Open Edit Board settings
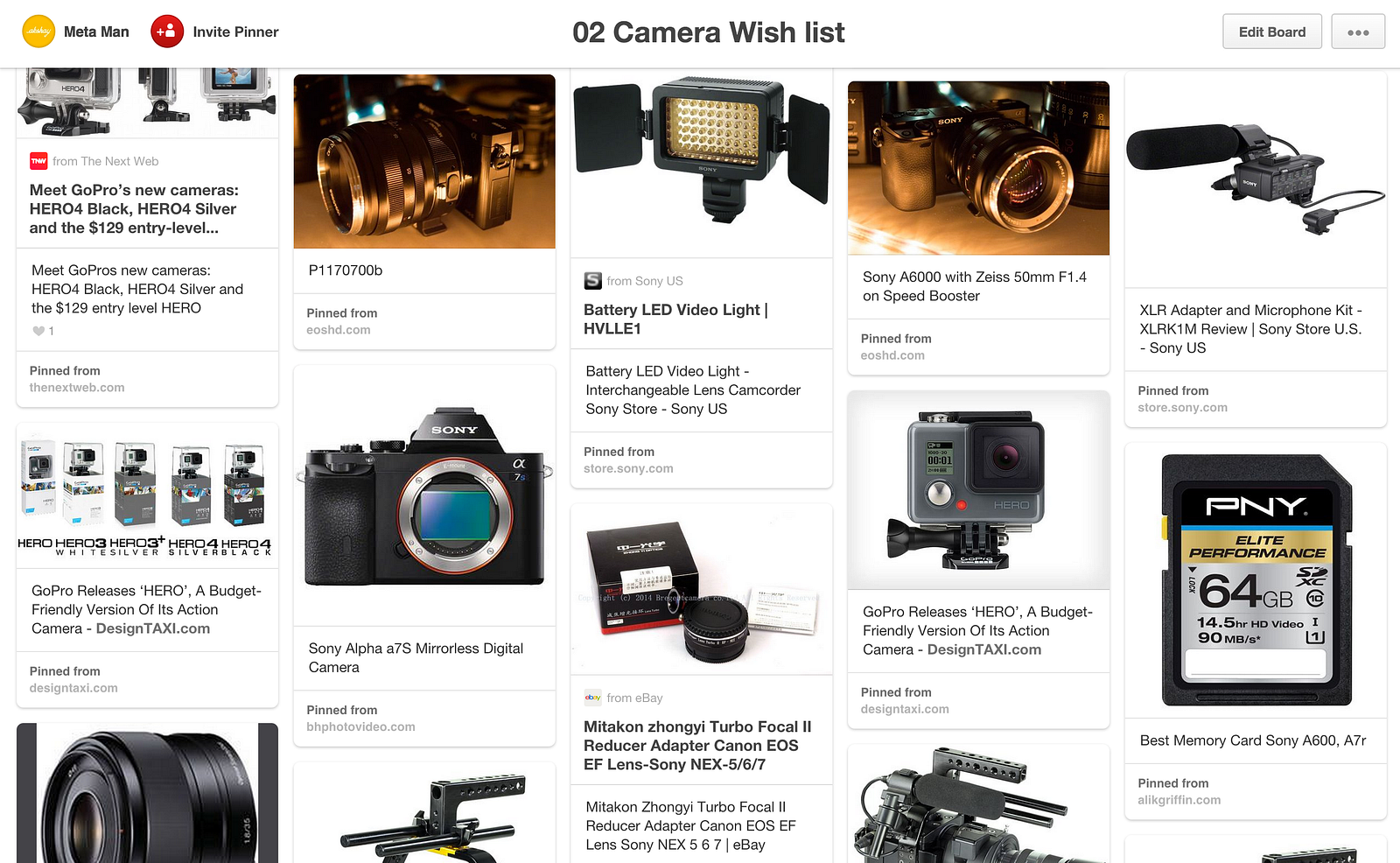 coord(1271,32)
